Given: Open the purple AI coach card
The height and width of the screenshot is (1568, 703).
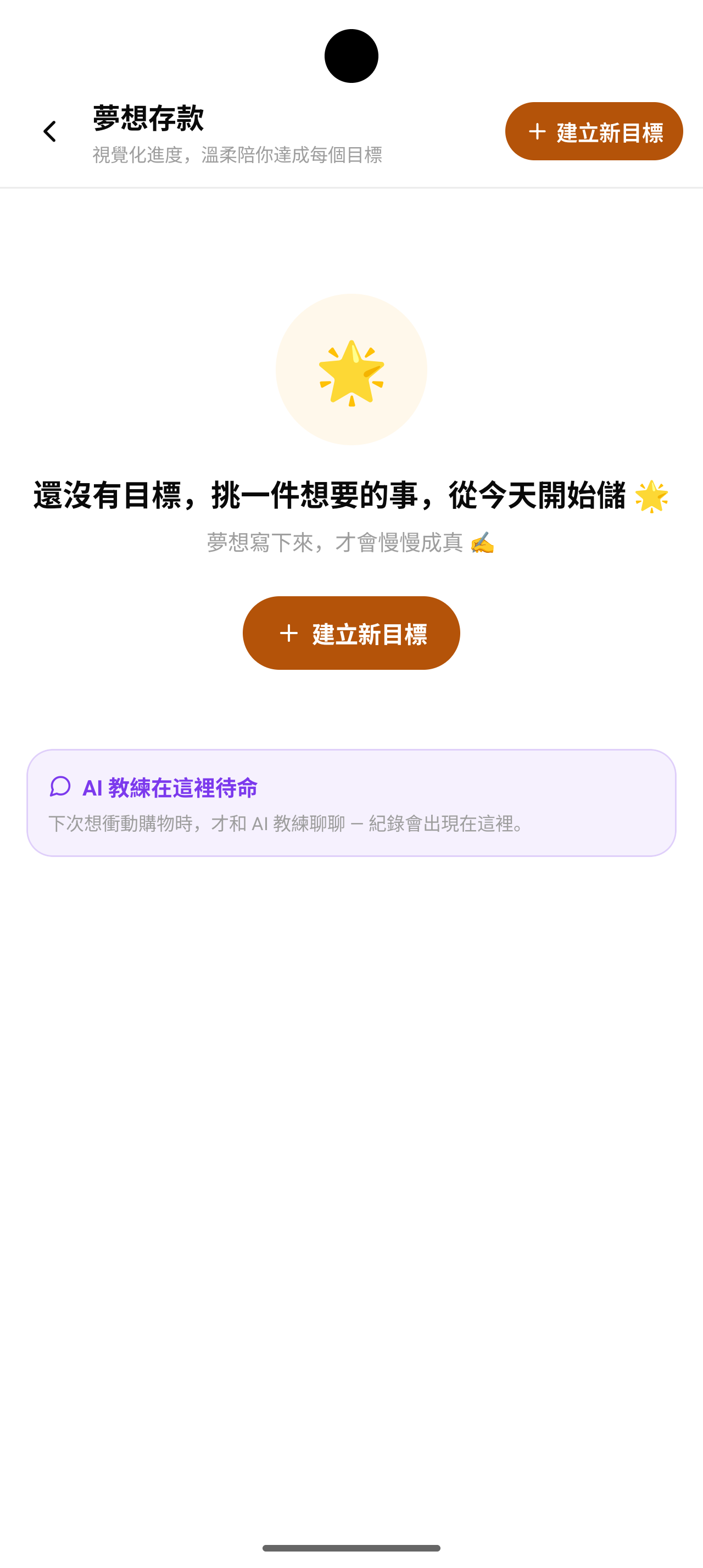Looking at the screenshot, I should click(x=351, y=805).
